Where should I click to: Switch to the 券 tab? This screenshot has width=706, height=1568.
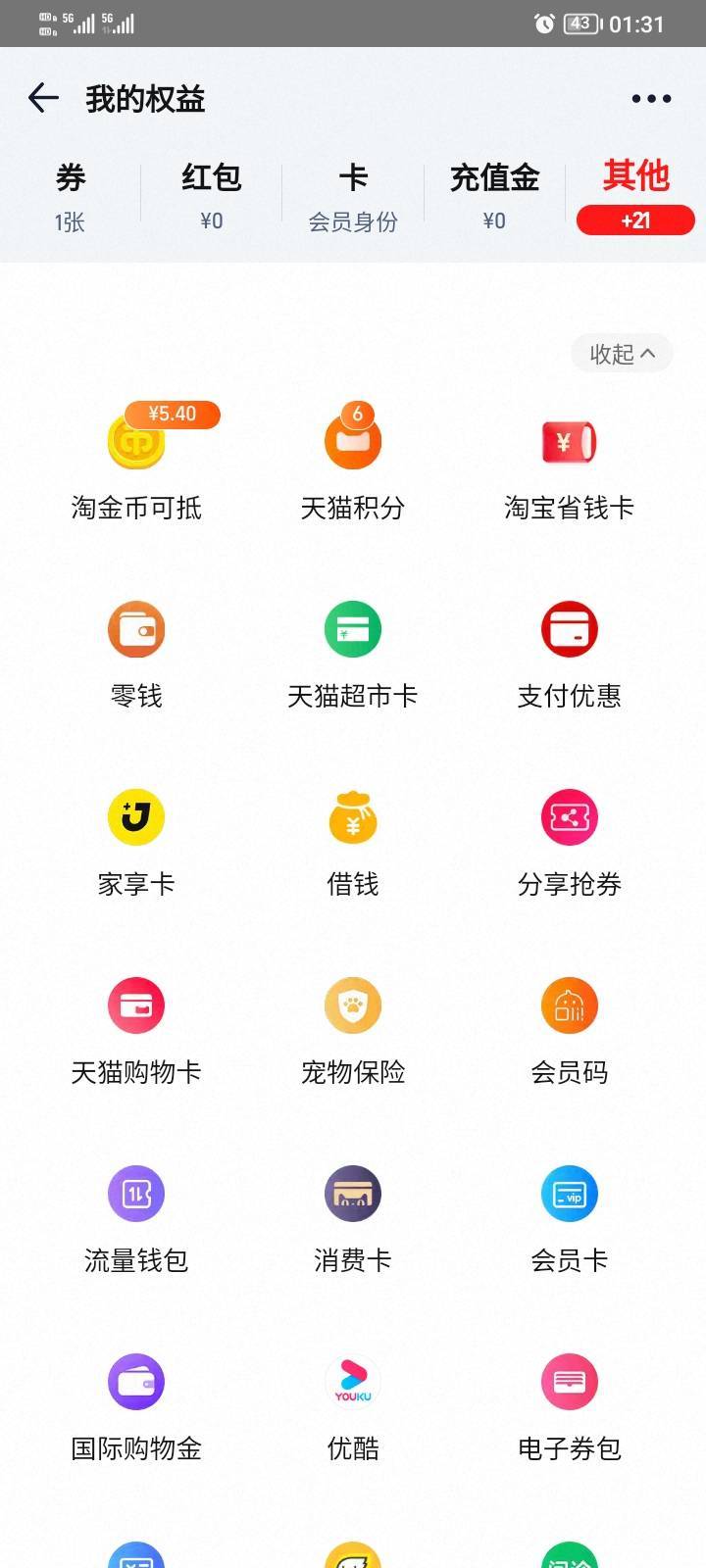point(70,198)
